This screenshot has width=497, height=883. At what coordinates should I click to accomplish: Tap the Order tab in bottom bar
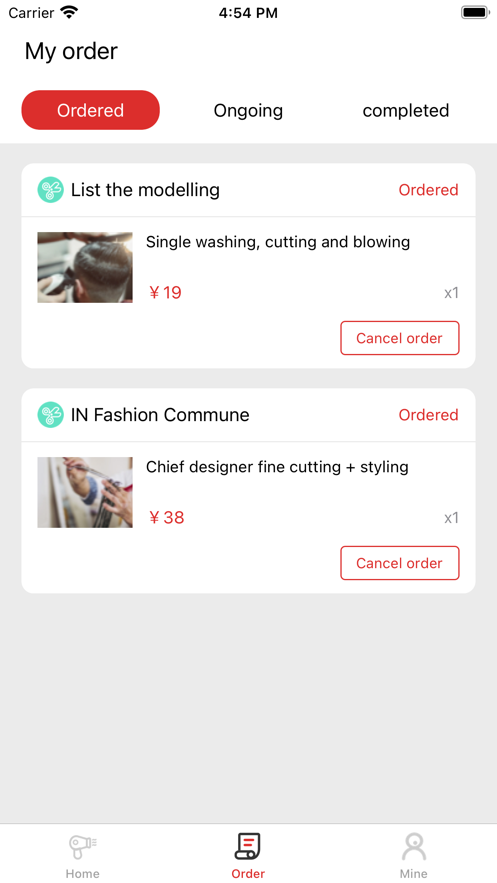(248, 855)
